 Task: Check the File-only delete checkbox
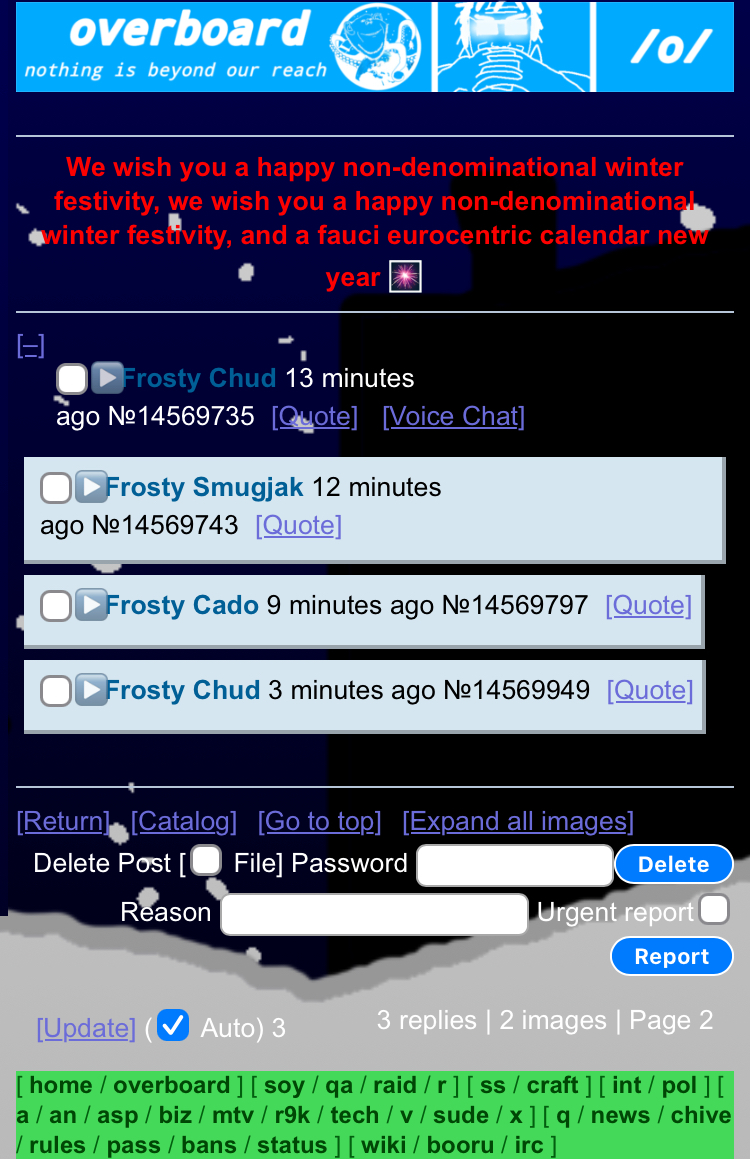click(x=206, y=861)
